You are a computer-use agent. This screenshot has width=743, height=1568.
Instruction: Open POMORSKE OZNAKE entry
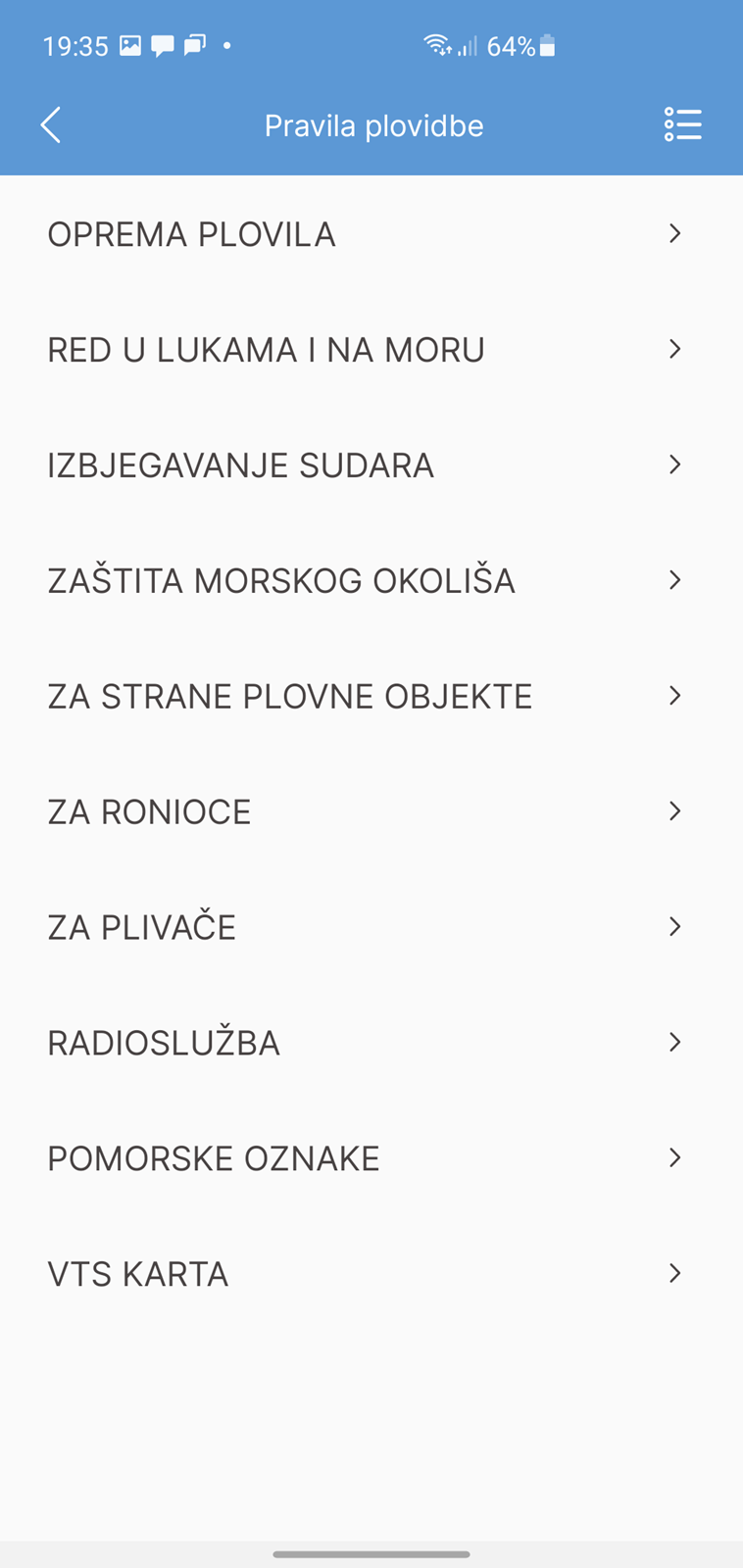click(x=371, y=1159)
